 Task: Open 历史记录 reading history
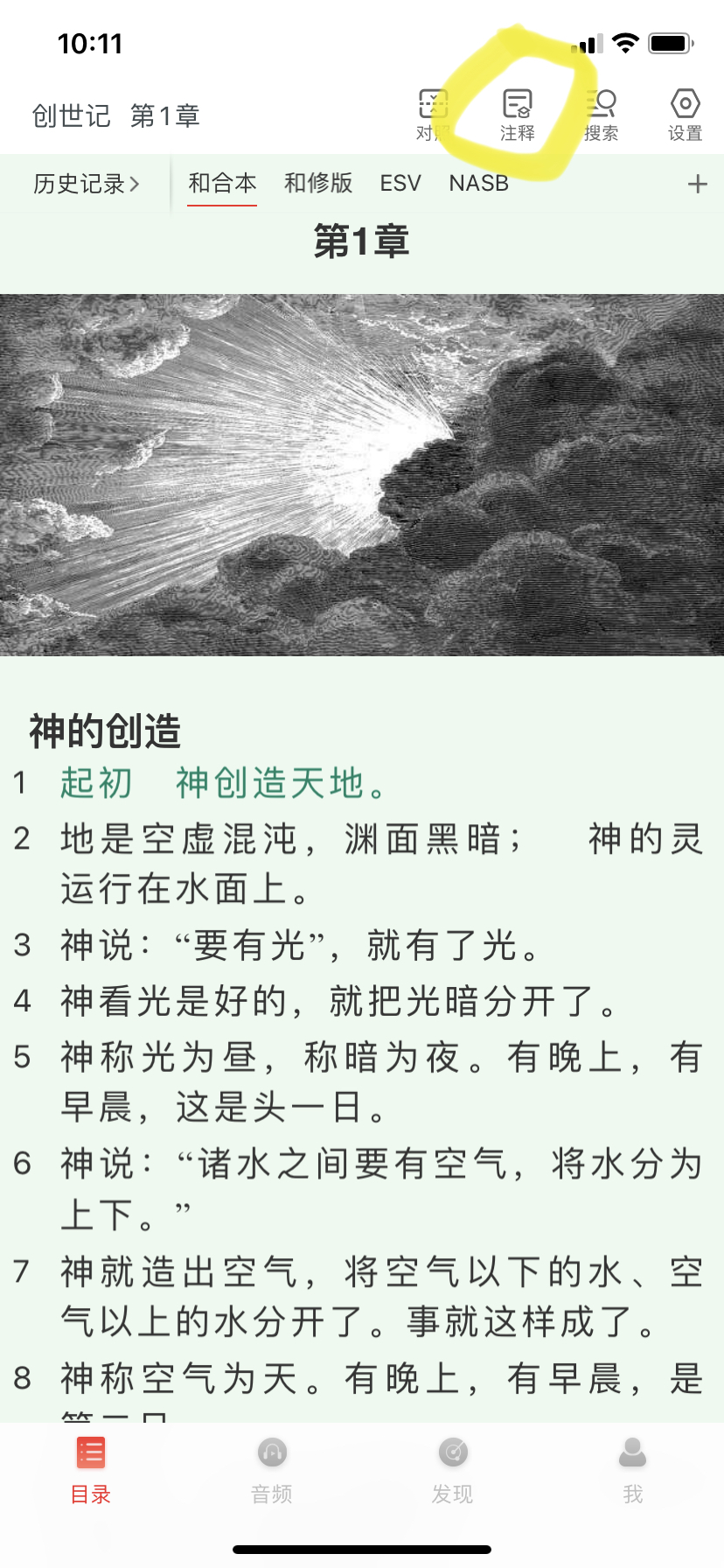[x=86, y=184]
